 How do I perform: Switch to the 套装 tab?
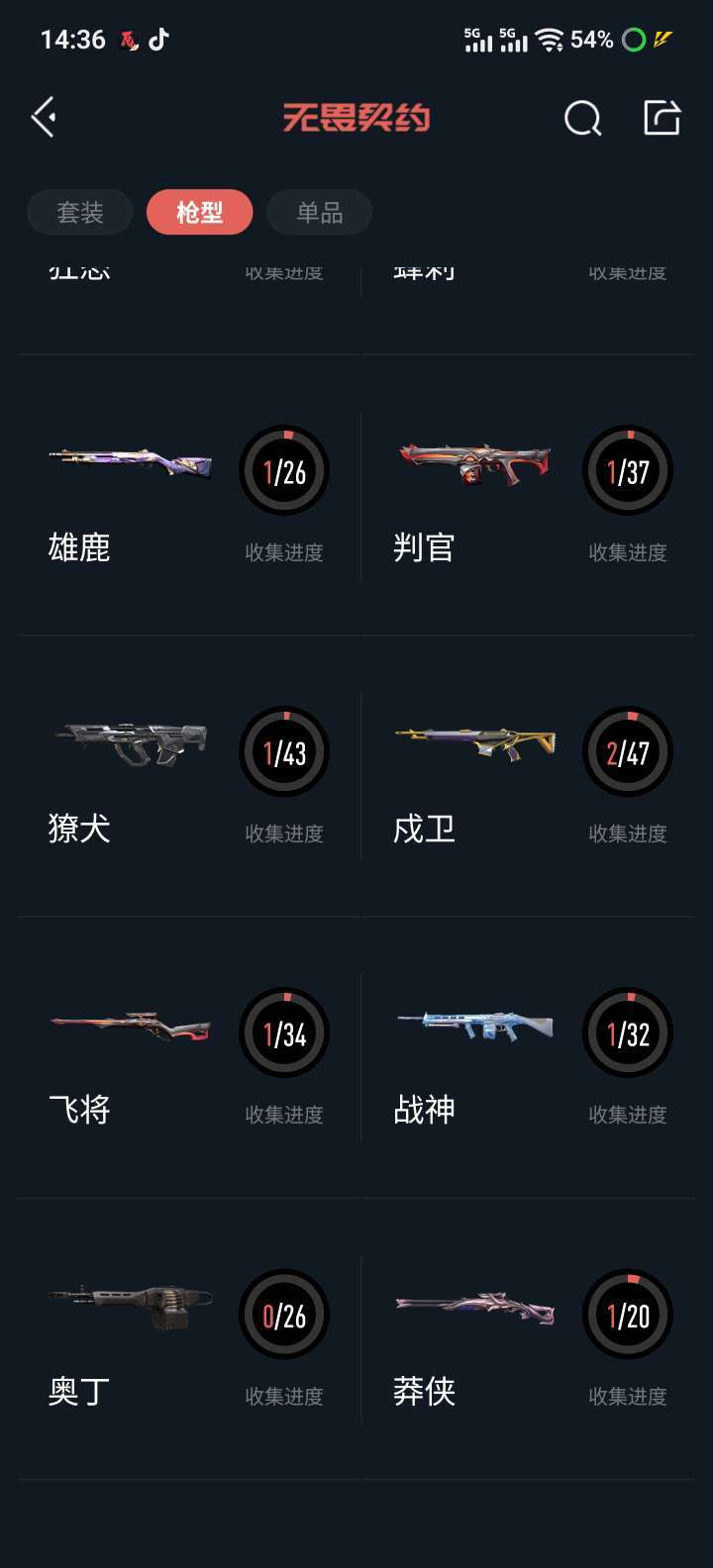point(80,212)
